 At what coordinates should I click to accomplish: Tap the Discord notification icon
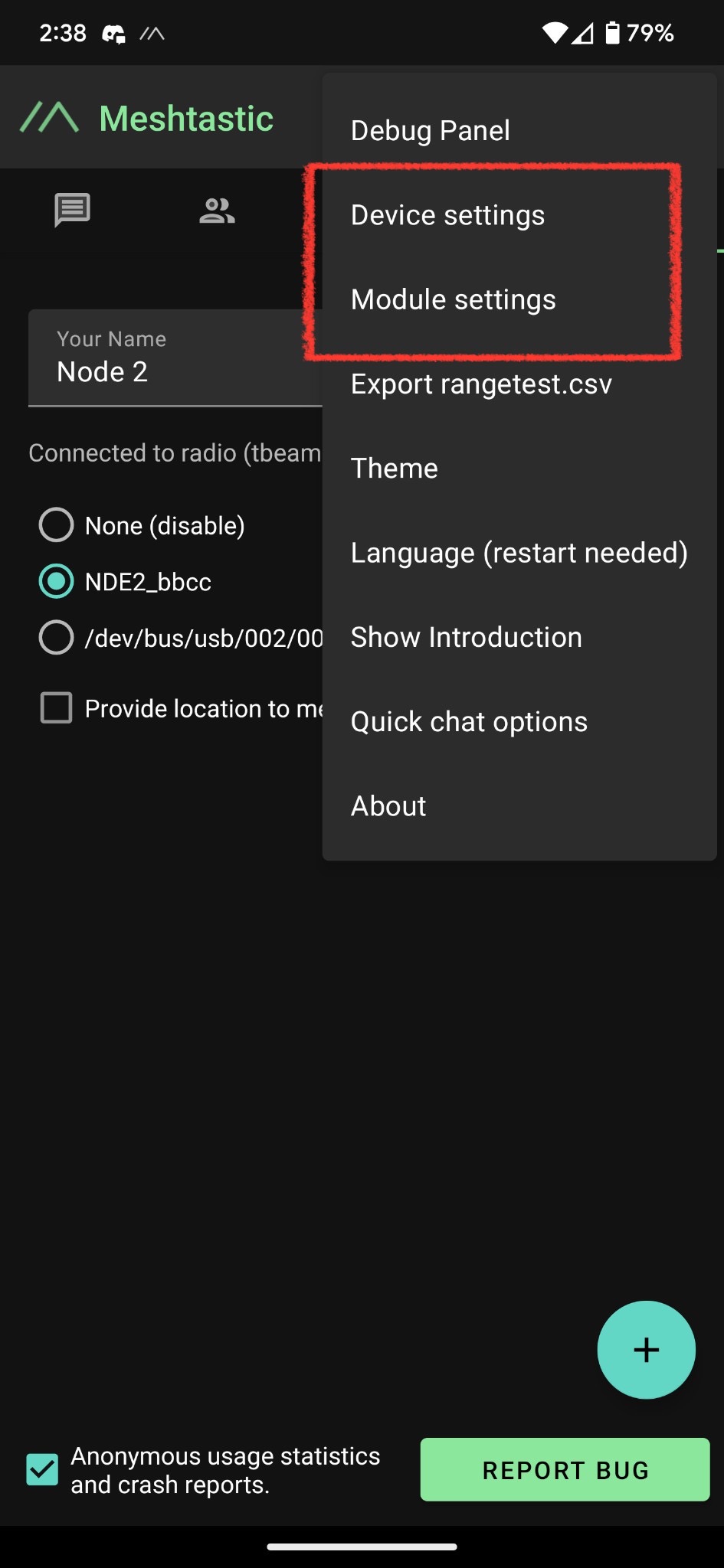click(113, 34)
